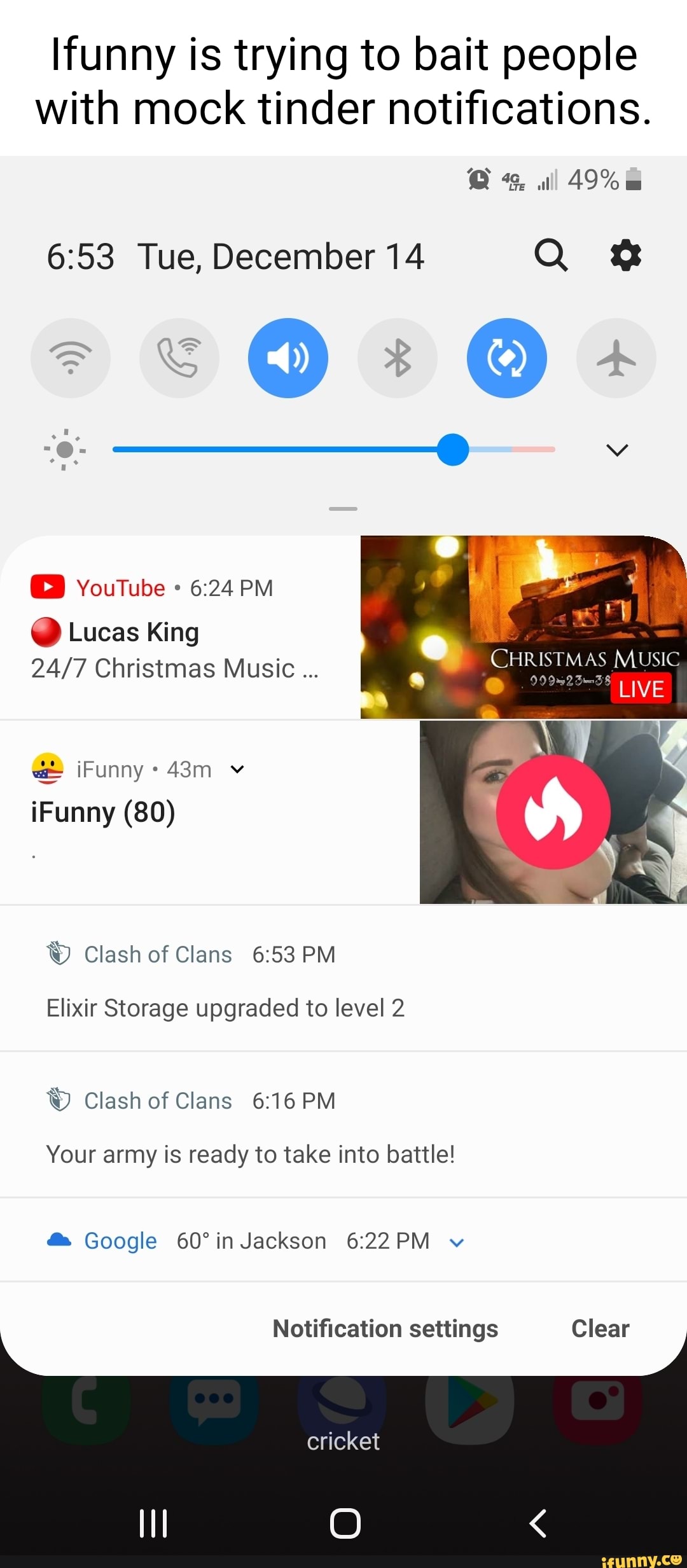Switch airplane mode toggle on
The image size is (687, 1568).
(616, 357)
